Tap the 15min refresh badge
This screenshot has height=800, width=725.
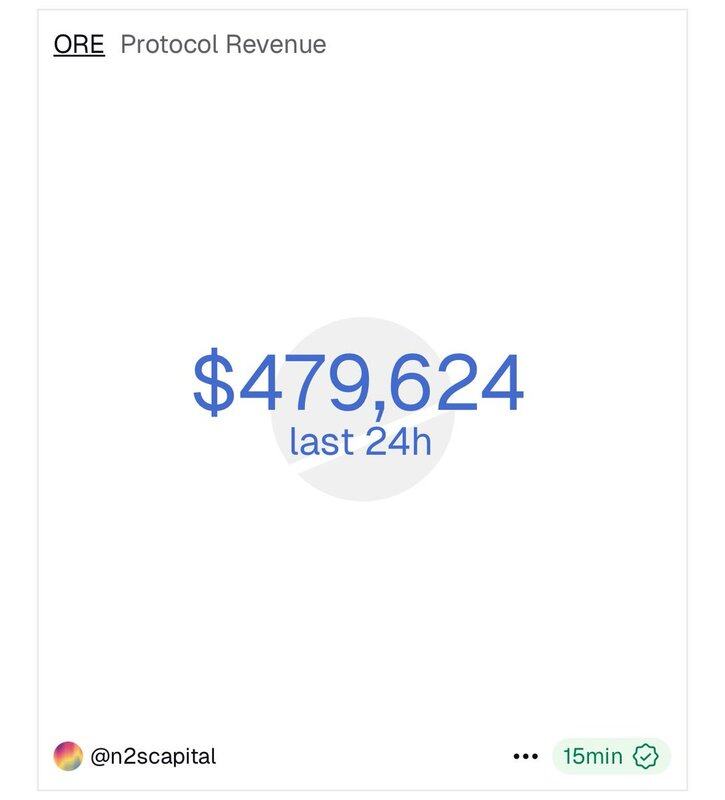point(610,756)
